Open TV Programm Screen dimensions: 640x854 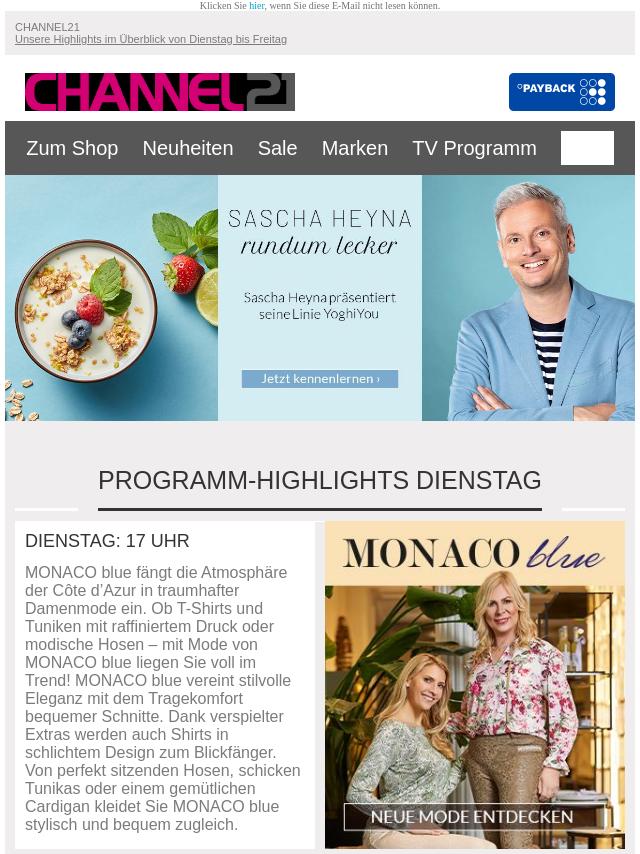click(x=474, y=148)
